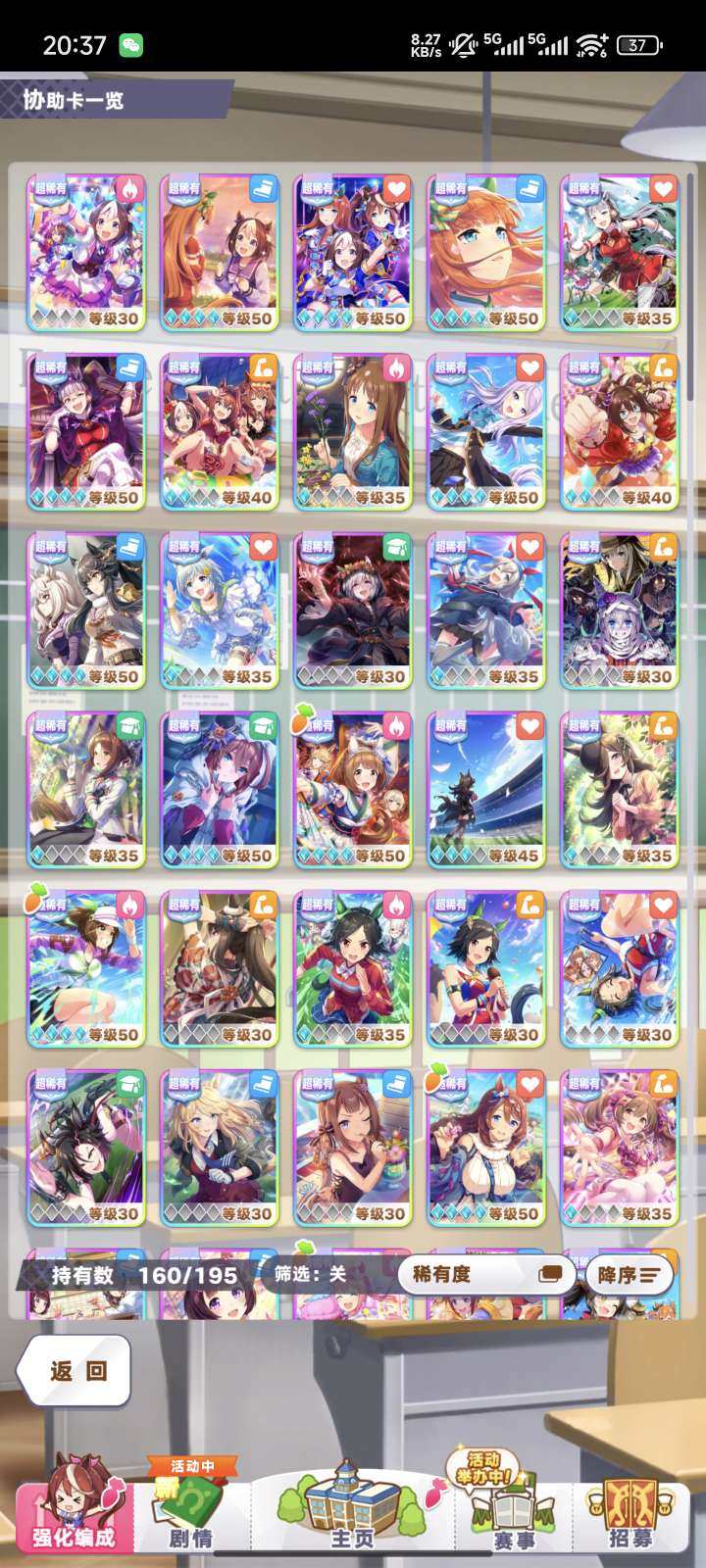The height and width of the screenshot is (1568, 706).
Task: Open the girl in white sweater card, level 50
Action: tap(485, 1148)
